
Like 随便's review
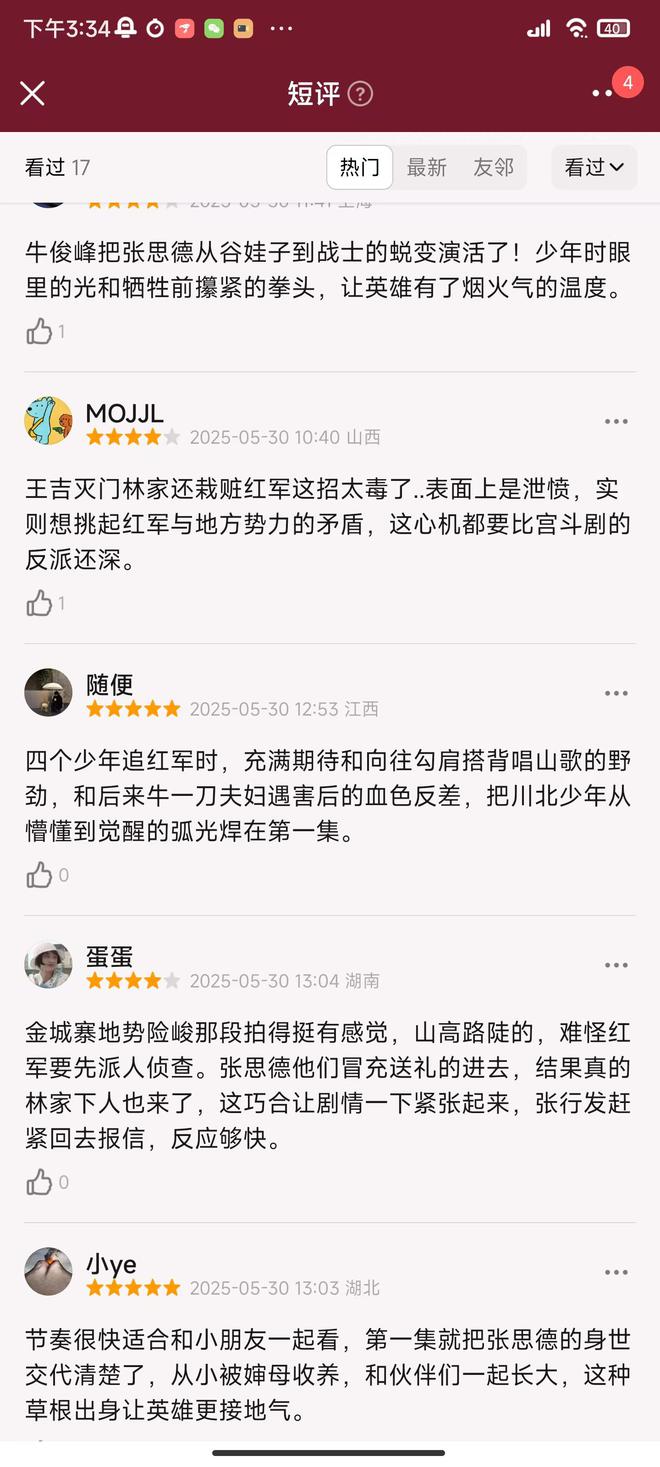[39, 875]
